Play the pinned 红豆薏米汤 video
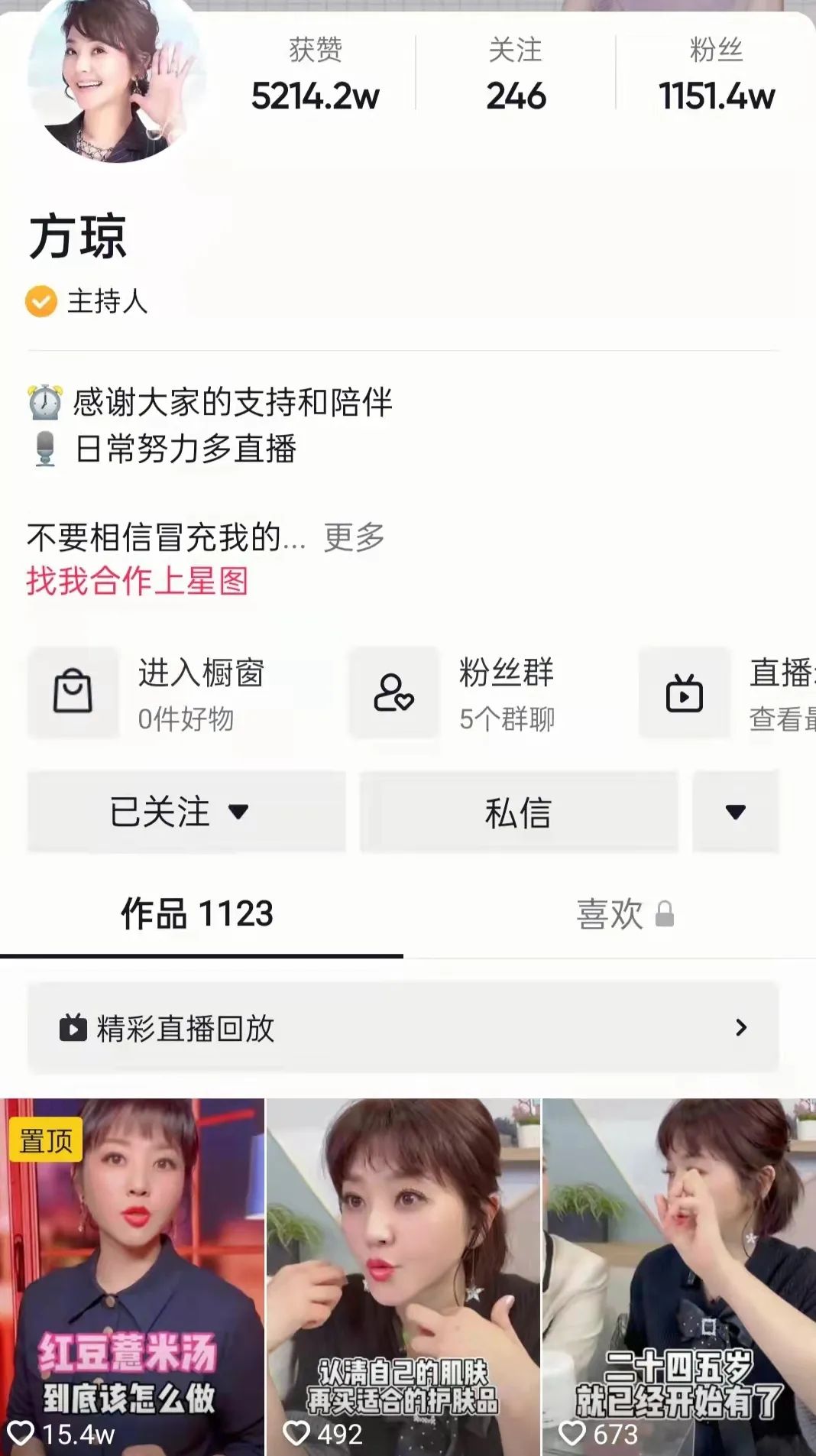This screenshot has height=1456, width=816. [x=131, y=1276]
